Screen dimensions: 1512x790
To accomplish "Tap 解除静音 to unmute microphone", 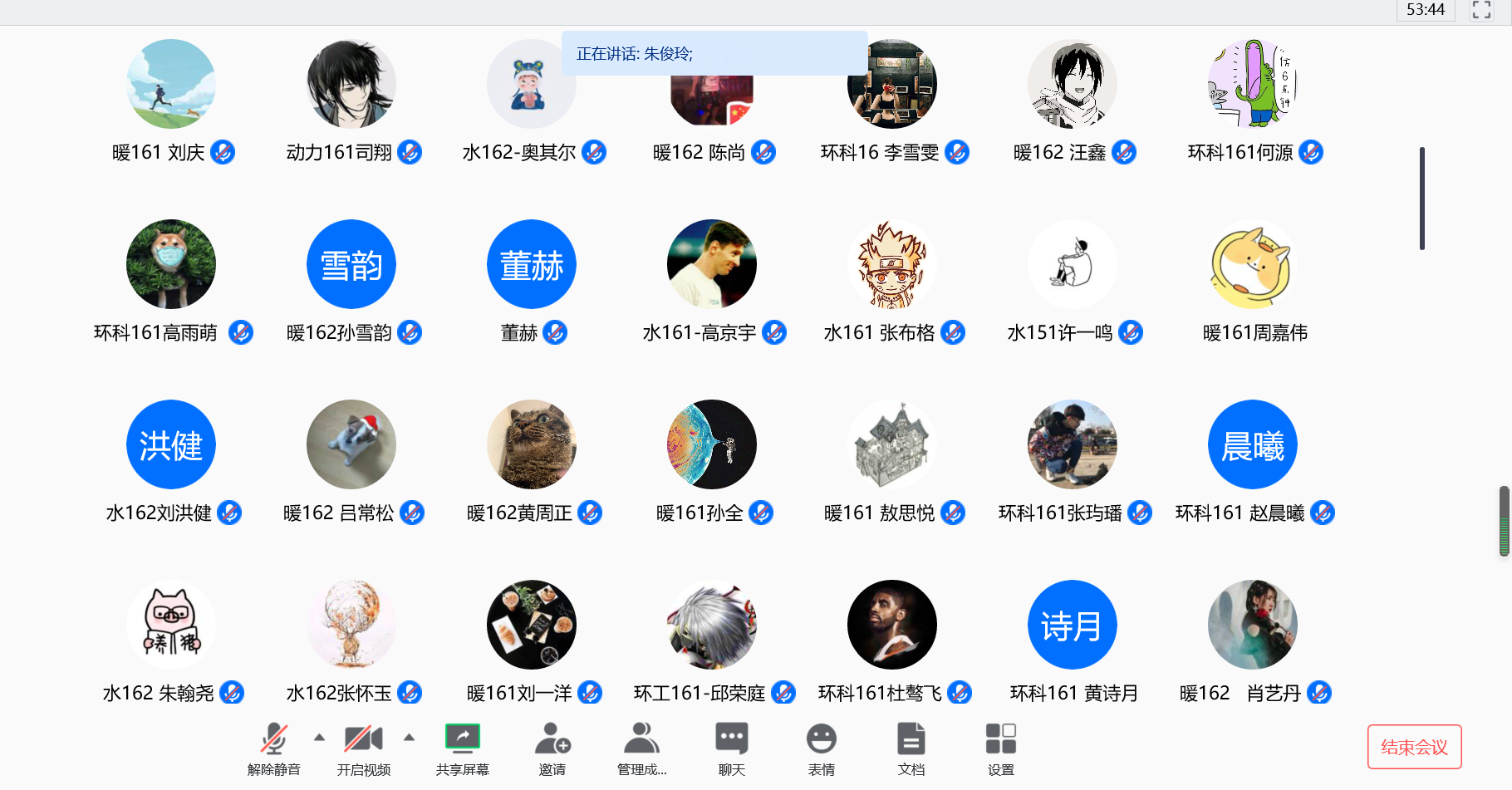I will (x=273, y=747).
